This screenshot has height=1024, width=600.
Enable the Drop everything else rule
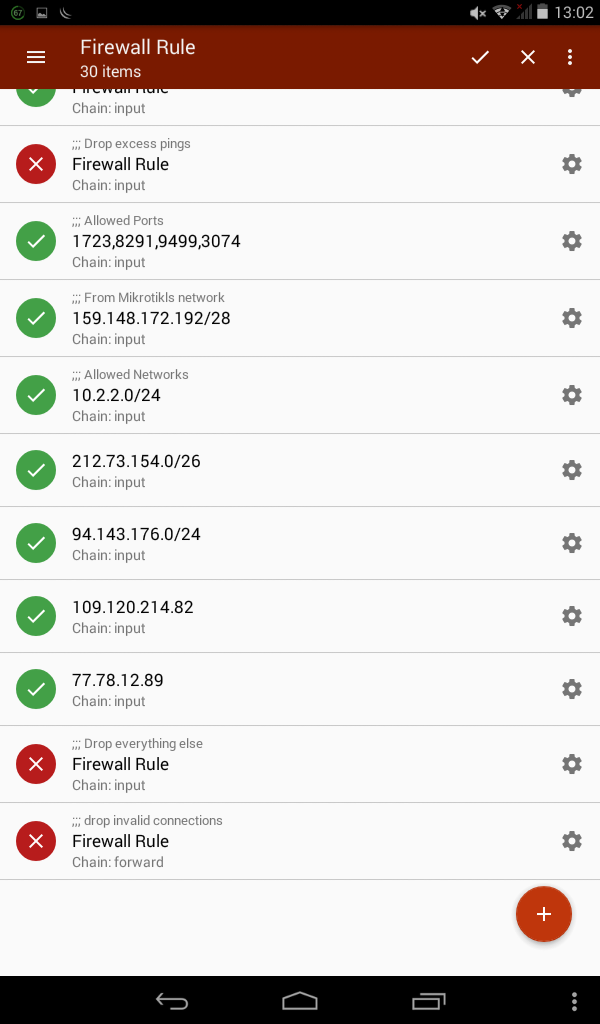pos(36,764)
